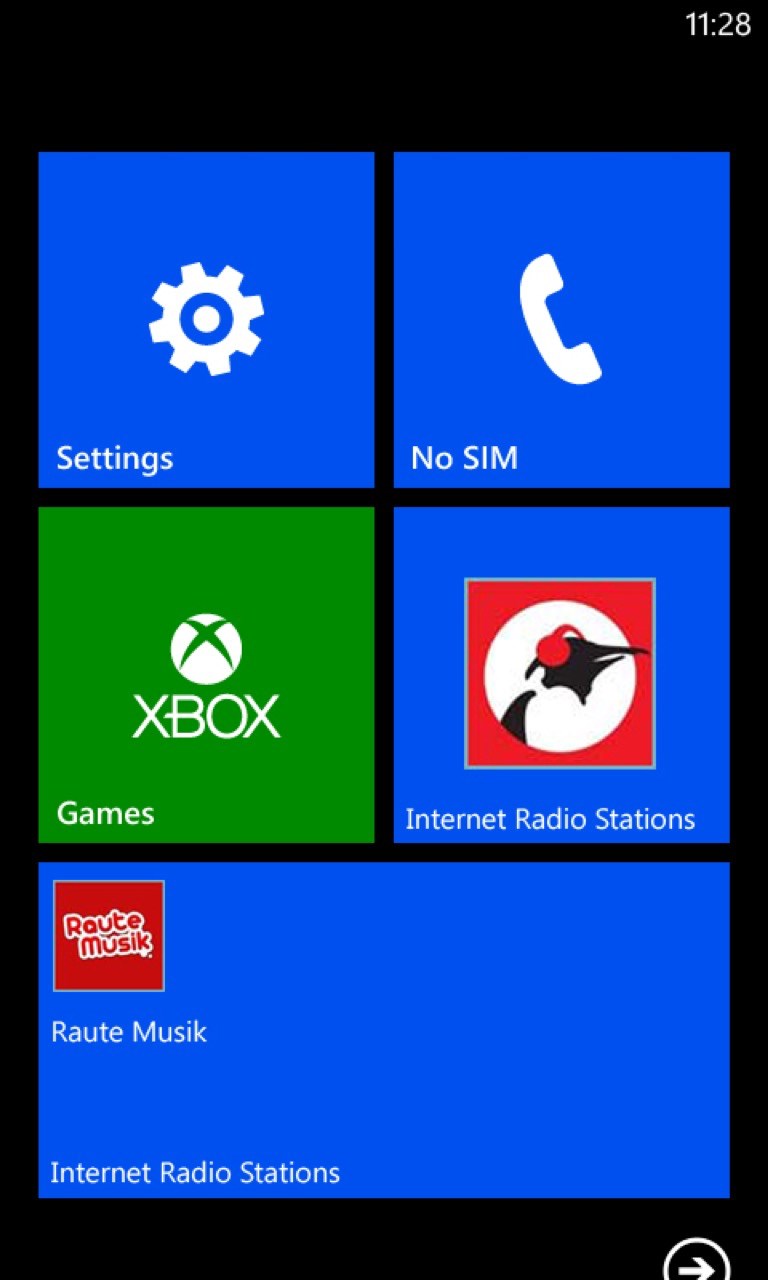768x1280 pixels.
Task: Launch the Xbox Games tile
Action: [x=206, y=675]
